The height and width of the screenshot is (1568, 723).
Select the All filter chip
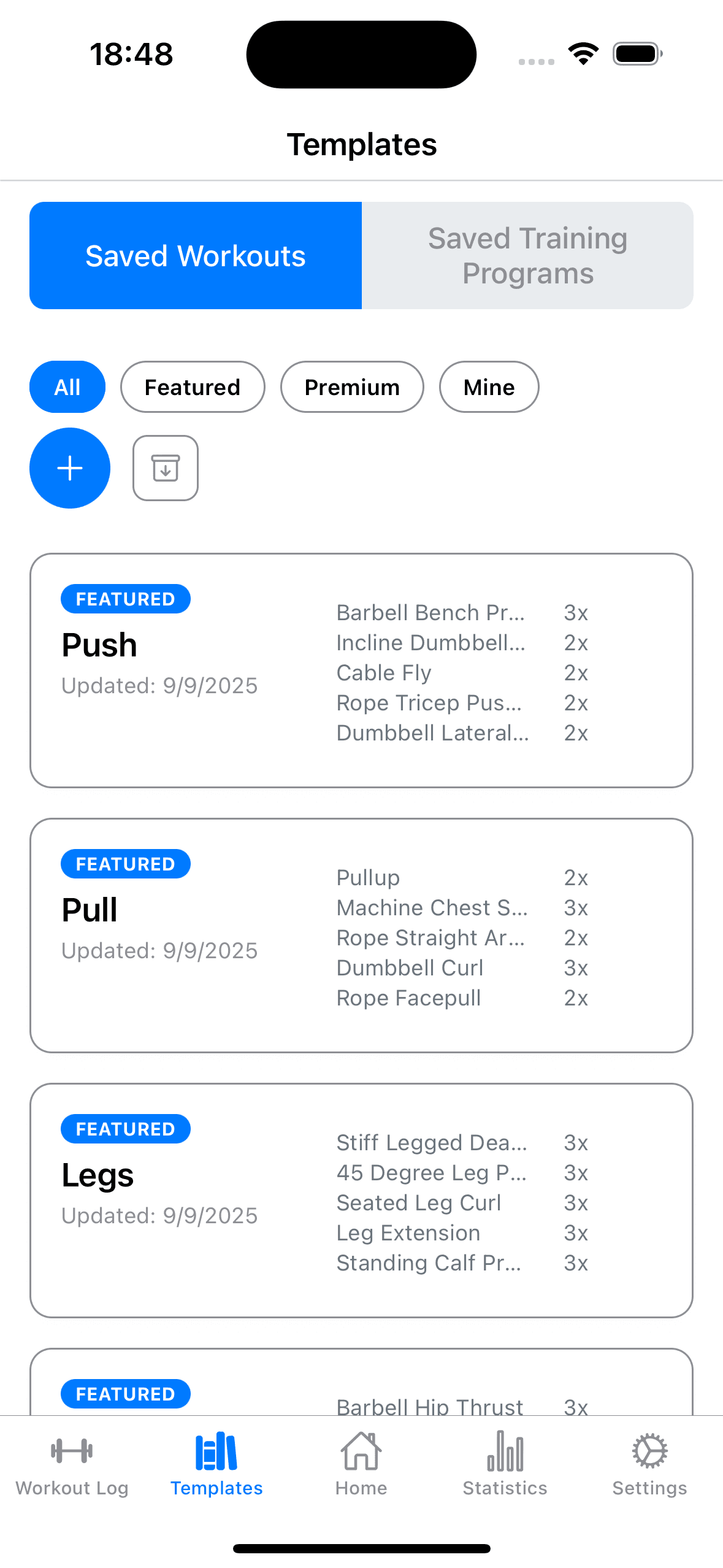67,386
